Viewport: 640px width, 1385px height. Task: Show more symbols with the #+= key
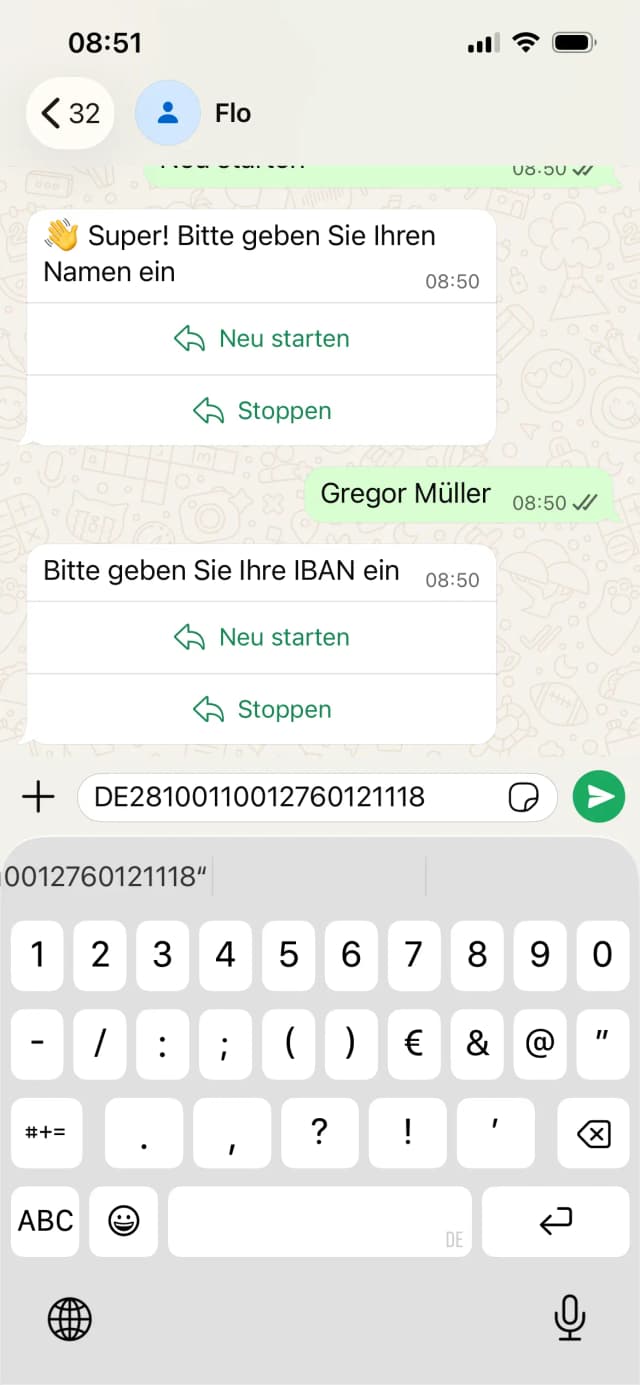[x=46, y=1133]
